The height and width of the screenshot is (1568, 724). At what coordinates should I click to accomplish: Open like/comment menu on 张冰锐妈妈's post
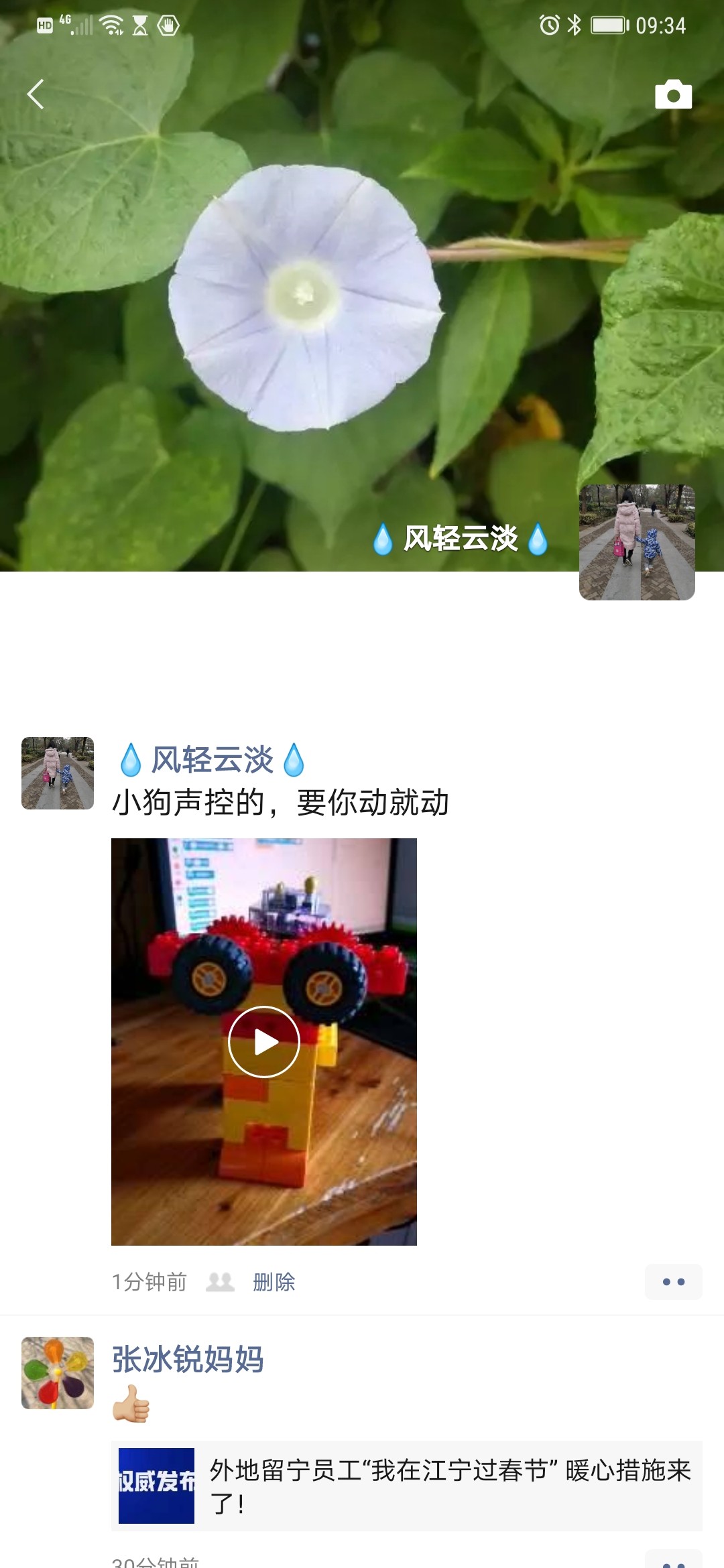(673, 1561)
